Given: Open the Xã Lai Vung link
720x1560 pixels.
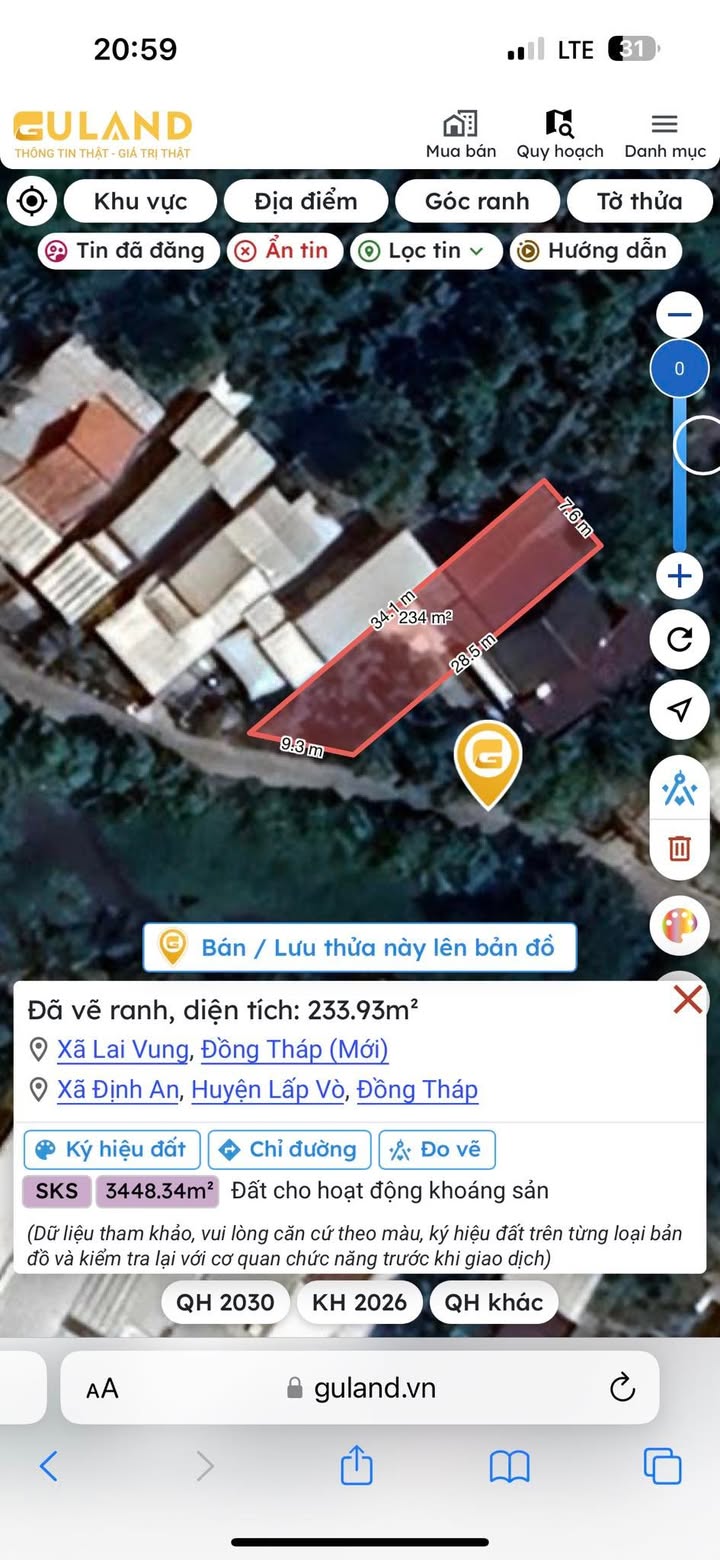Looking at the screenshot, I should point(122,1050).
